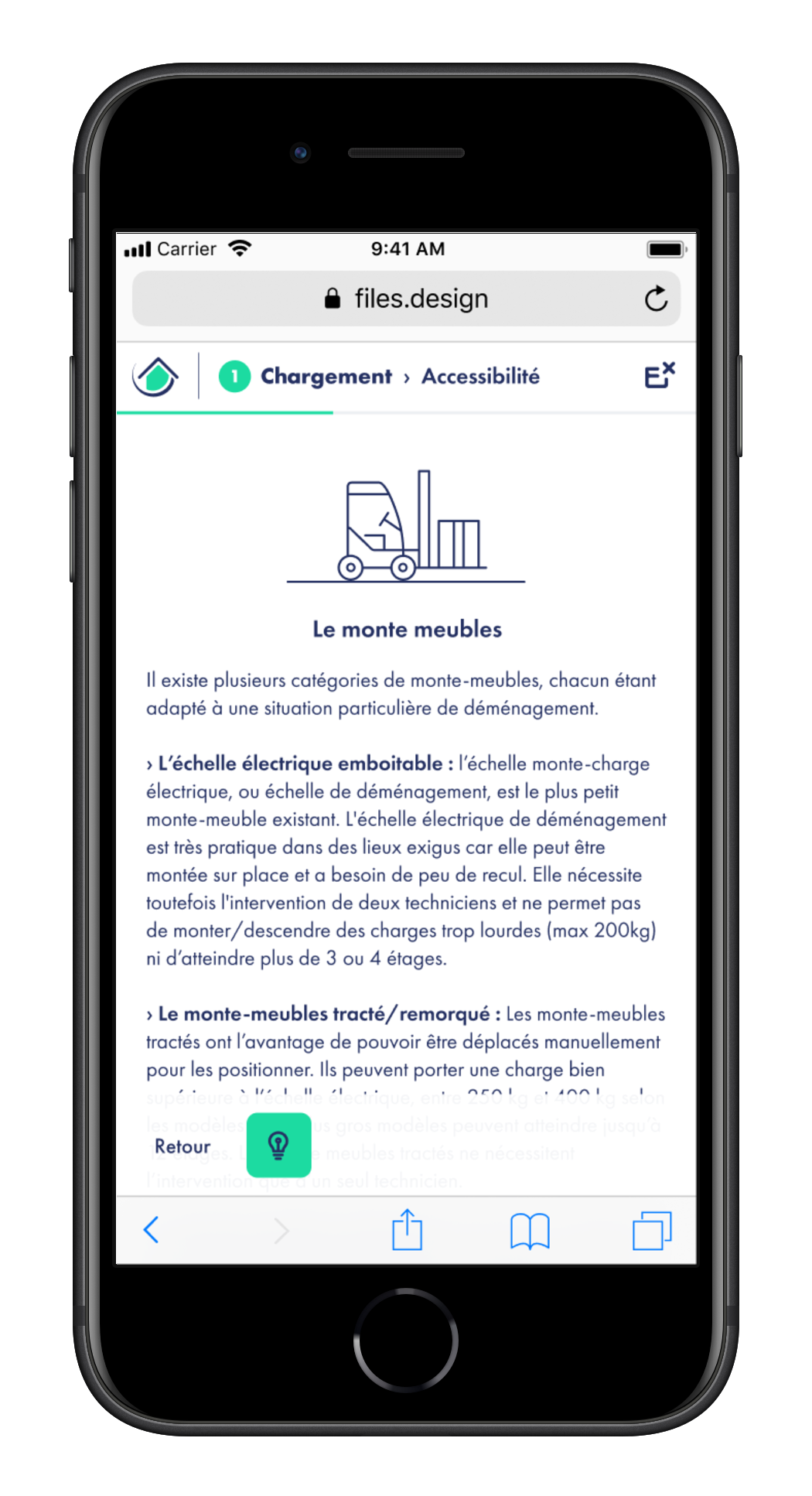
Task: Open the Safari share sheet
Action: tap(407, 1229)
